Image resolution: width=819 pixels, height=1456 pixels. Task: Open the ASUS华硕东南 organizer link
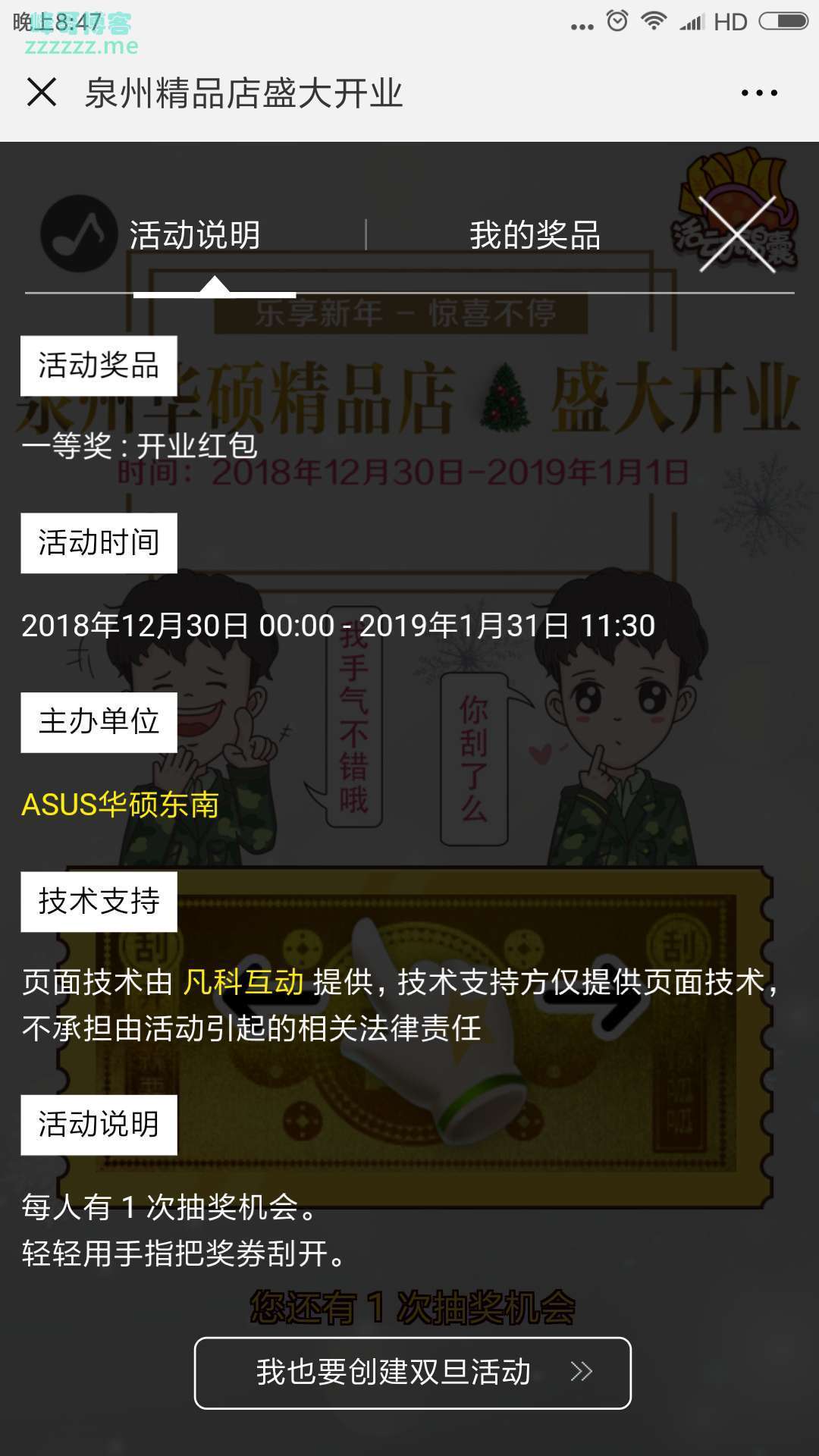120,805
